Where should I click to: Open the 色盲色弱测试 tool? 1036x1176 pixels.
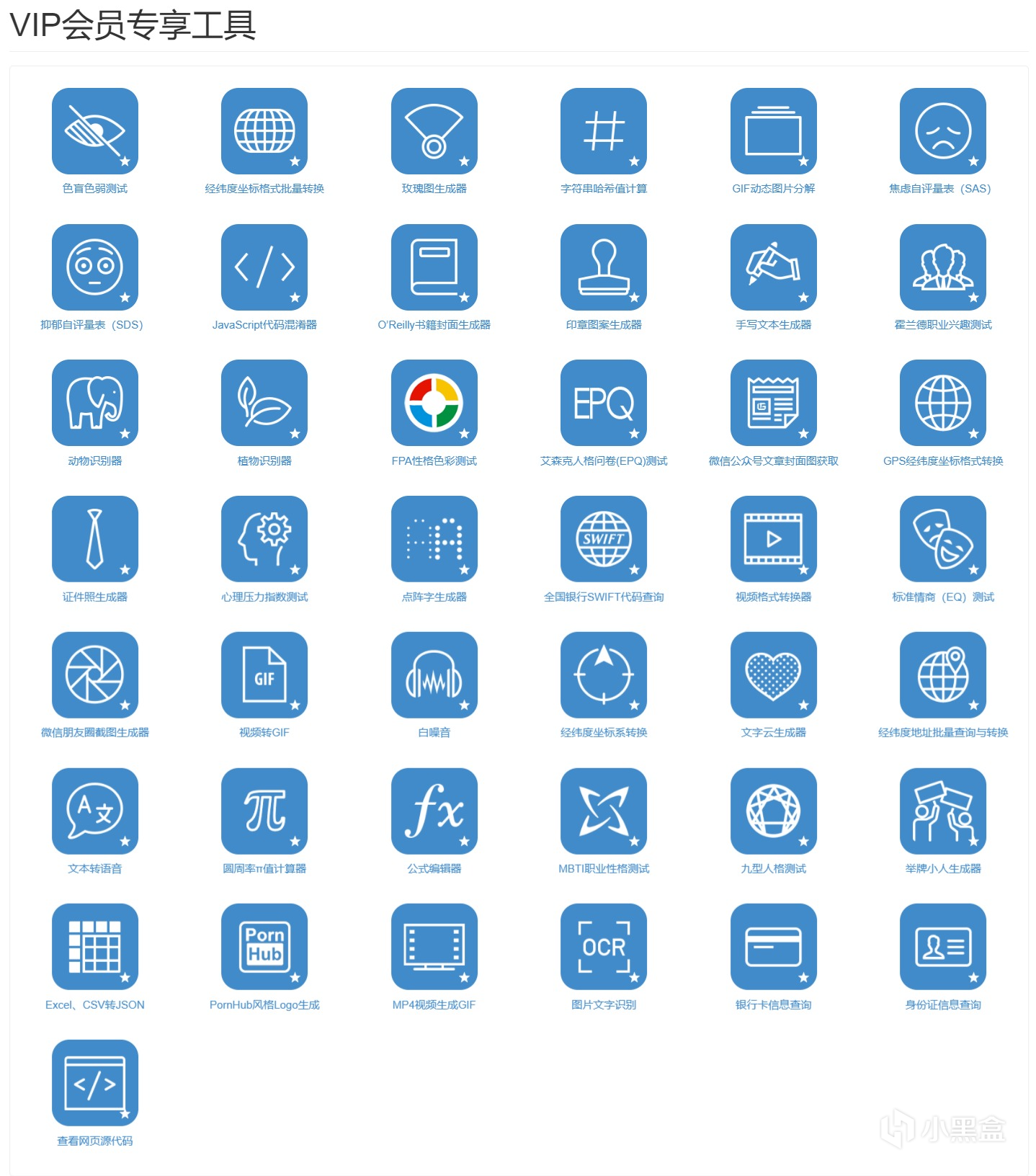point(94,131)
